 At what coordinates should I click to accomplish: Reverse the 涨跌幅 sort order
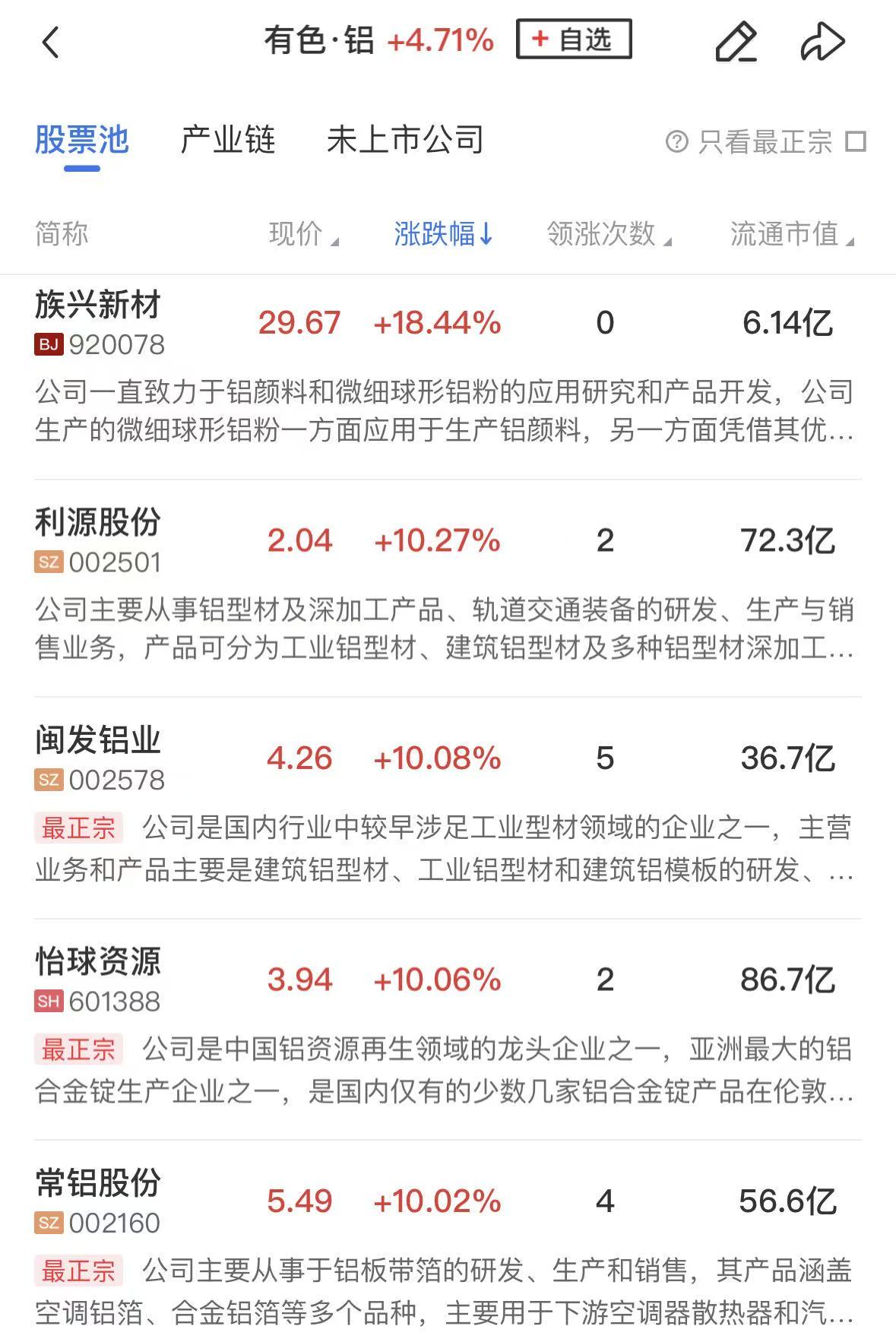(x=444, y=234)
